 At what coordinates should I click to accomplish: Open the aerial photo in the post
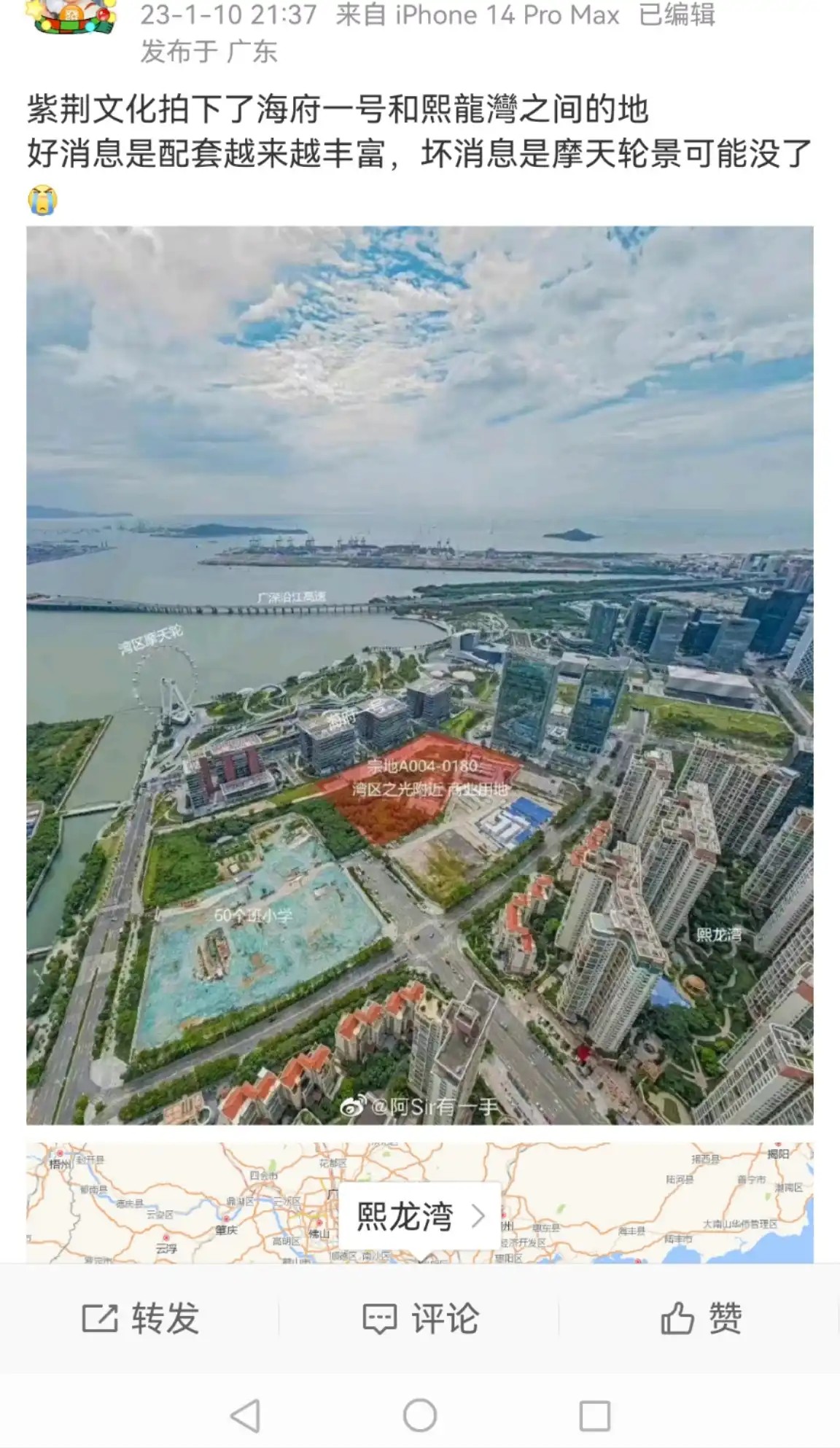420,675
